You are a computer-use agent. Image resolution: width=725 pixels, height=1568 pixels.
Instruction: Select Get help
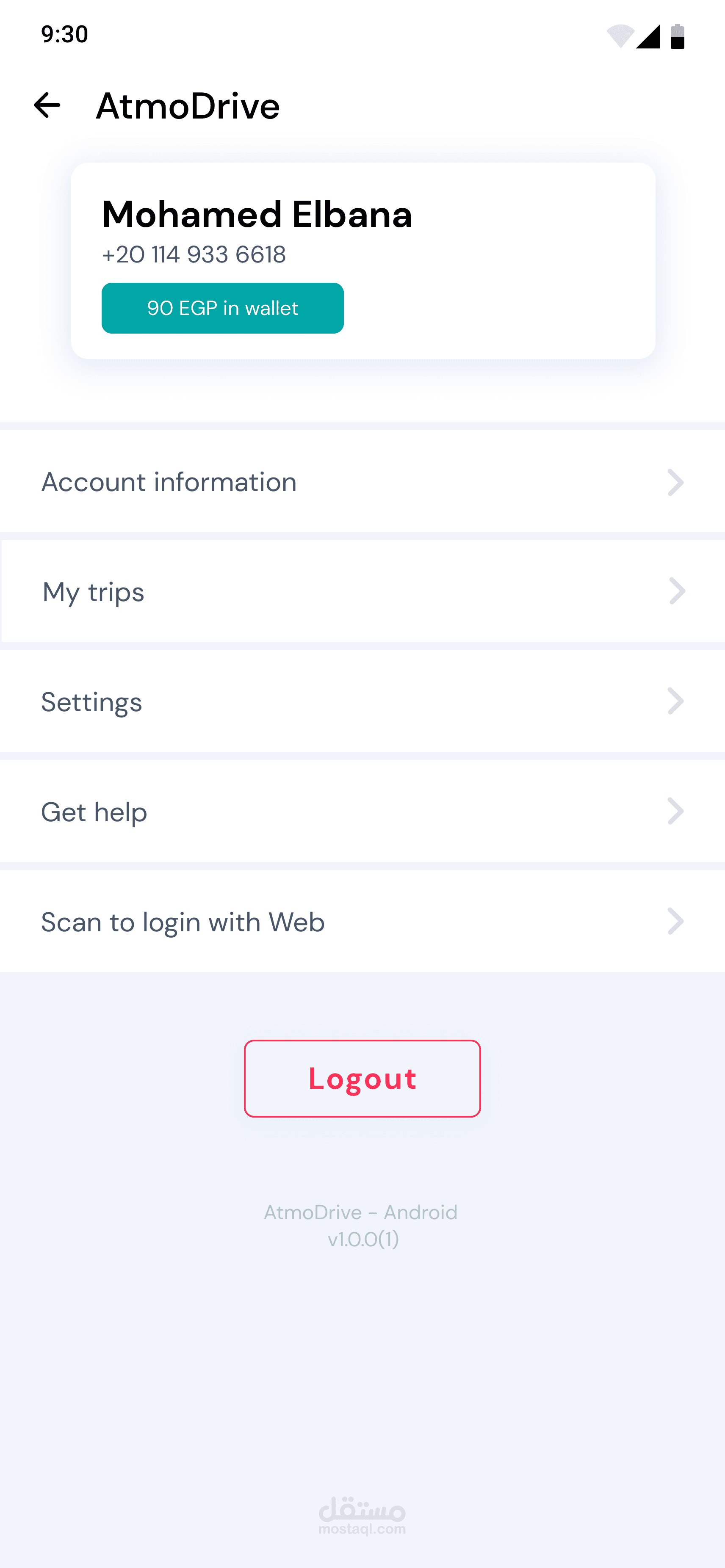click(x=362, y=812)
